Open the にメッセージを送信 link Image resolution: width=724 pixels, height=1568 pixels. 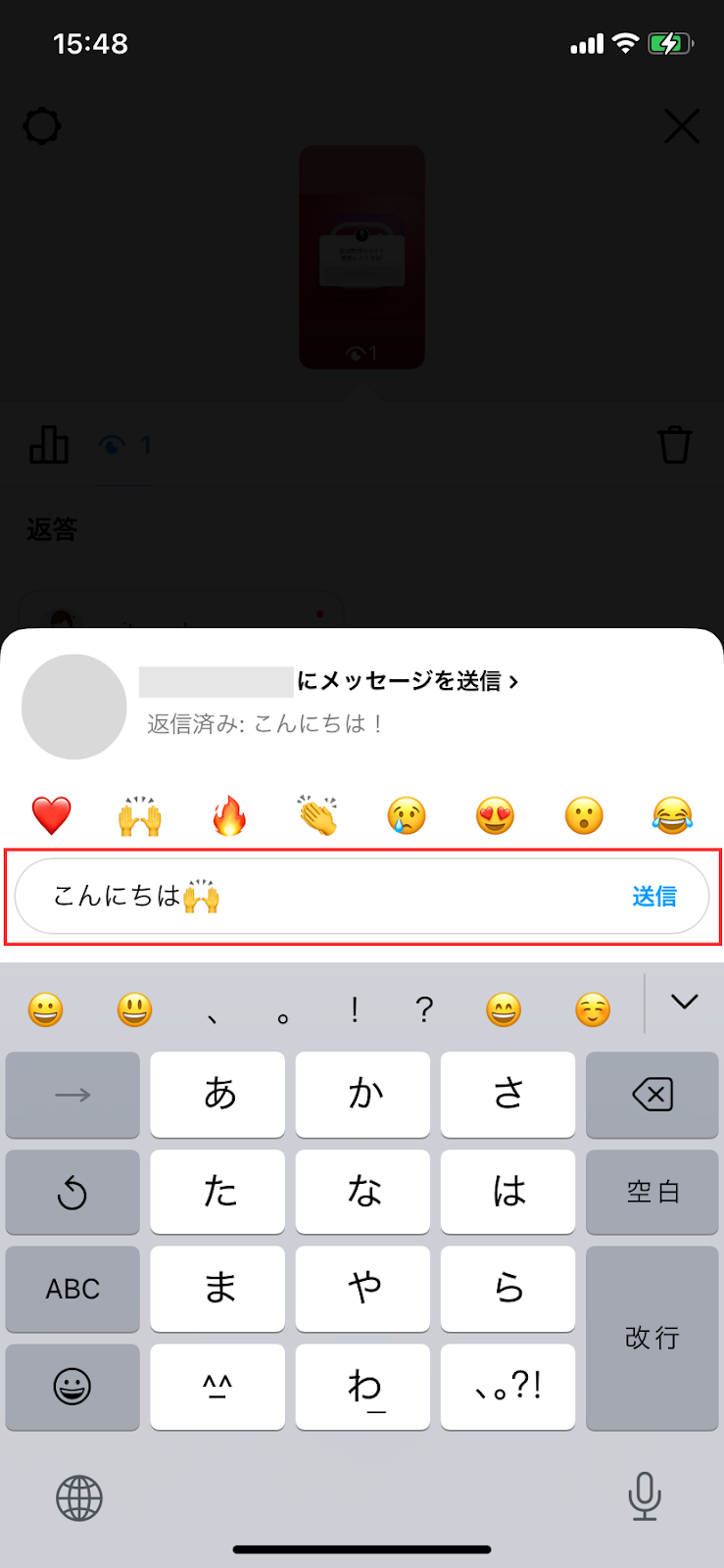click(x=407, y=680)
